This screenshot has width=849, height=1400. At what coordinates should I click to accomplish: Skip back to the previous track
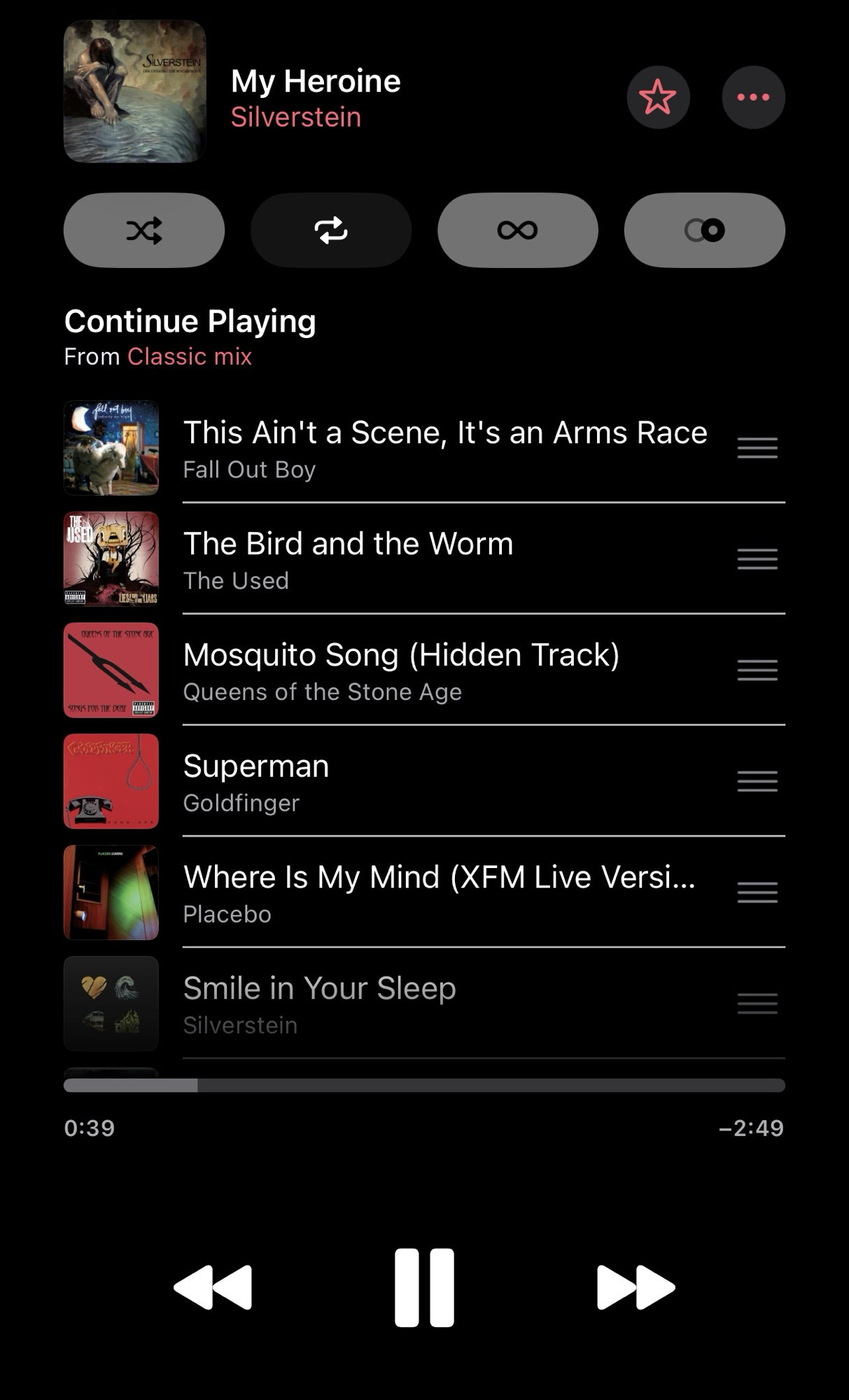point(213,1287)
